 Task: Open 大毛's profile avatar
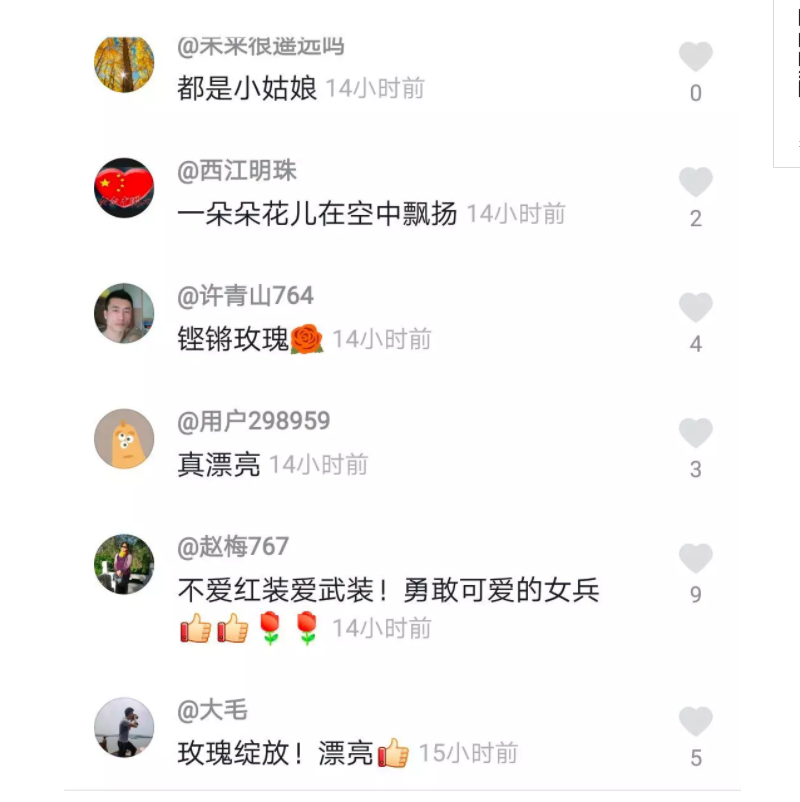(x=124, y=727)
